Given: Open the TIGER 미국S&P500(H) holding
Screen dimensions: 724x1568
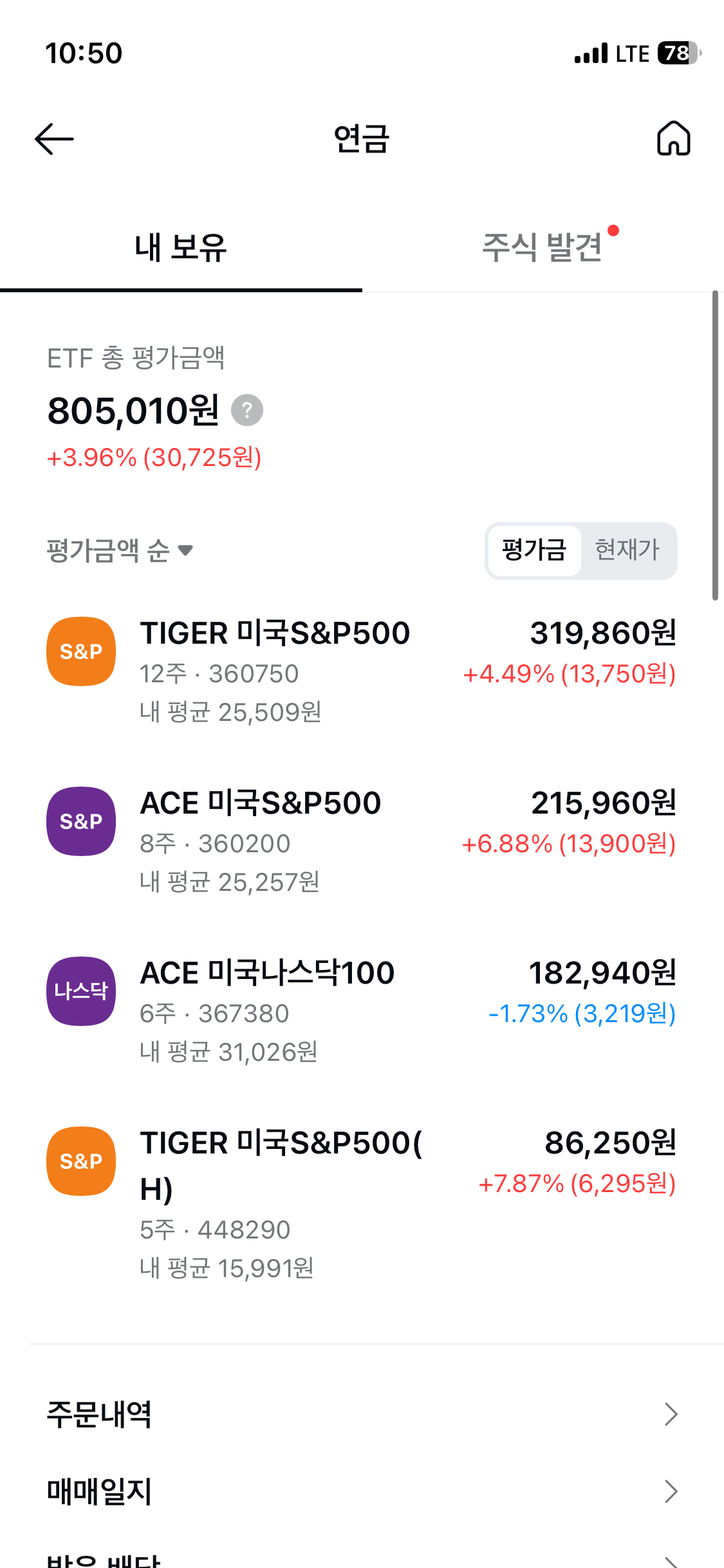Looking at the screenshot, I should (x=362, y=1204).
